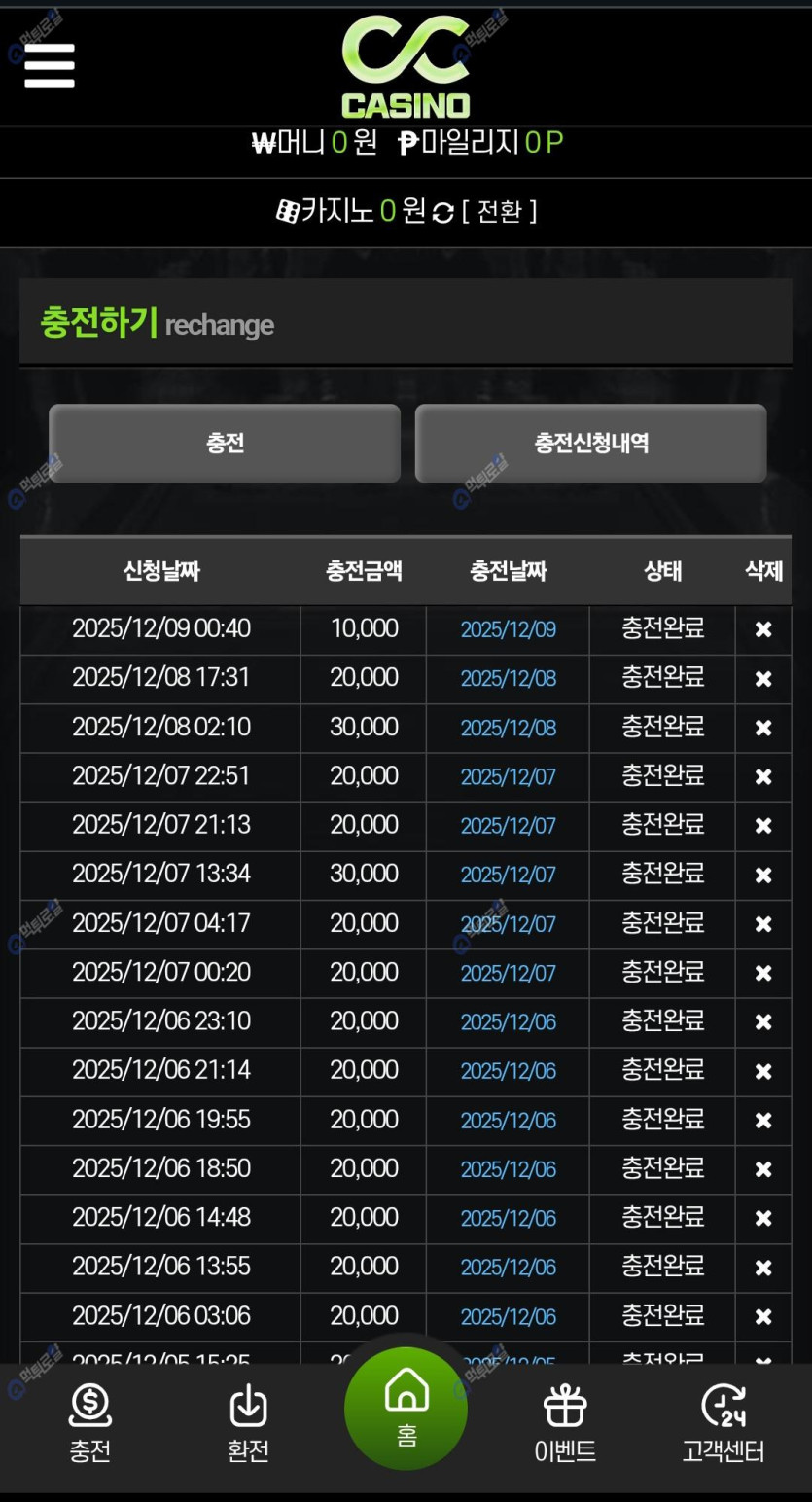Delete the 2025/12/09 00:40 record
Screen dimensions: 812x1502
(763, 629)
